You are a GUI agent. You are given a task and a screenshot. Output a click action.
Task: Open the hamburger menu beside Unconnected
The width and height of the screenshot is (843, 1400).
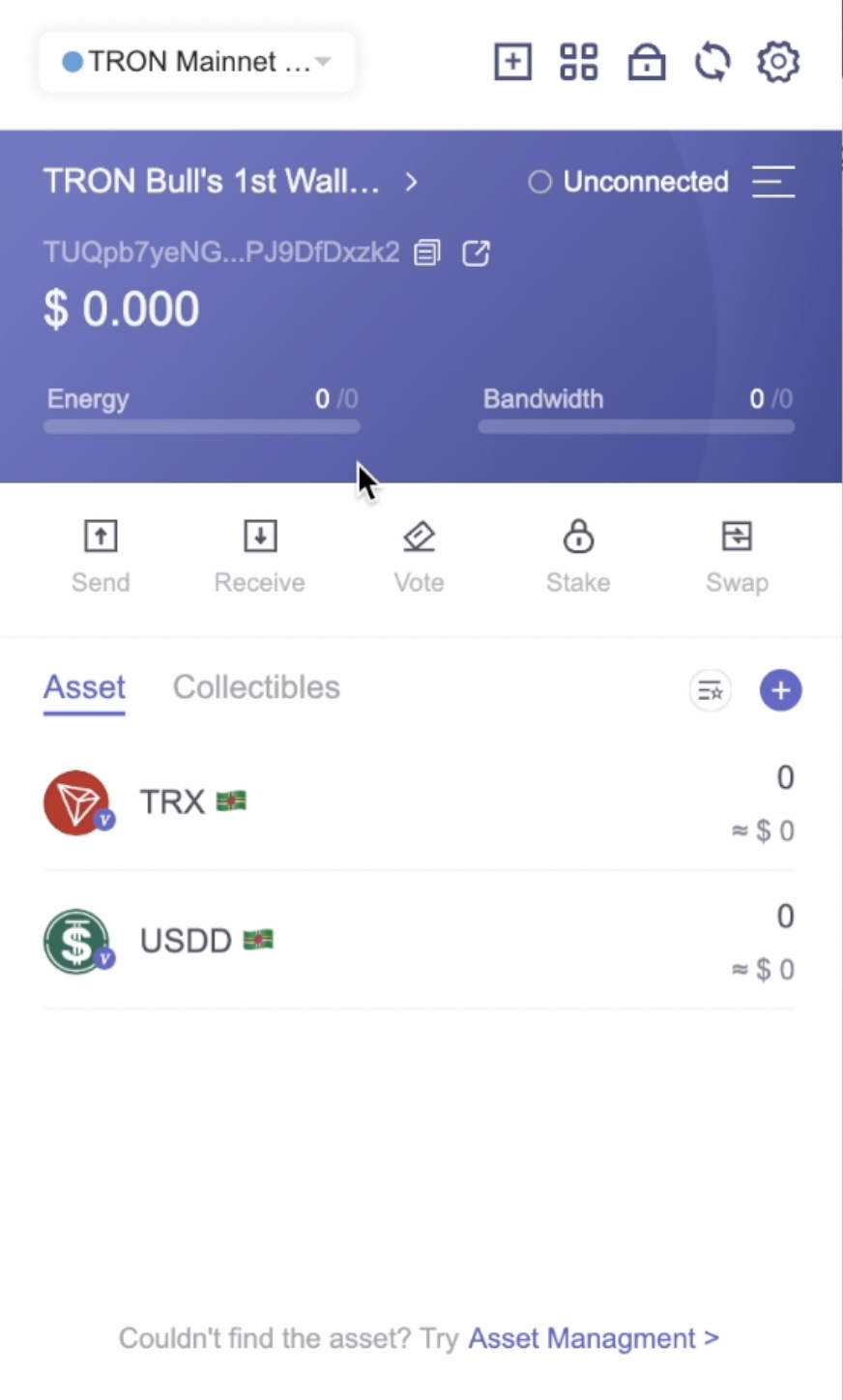point(773,182)
